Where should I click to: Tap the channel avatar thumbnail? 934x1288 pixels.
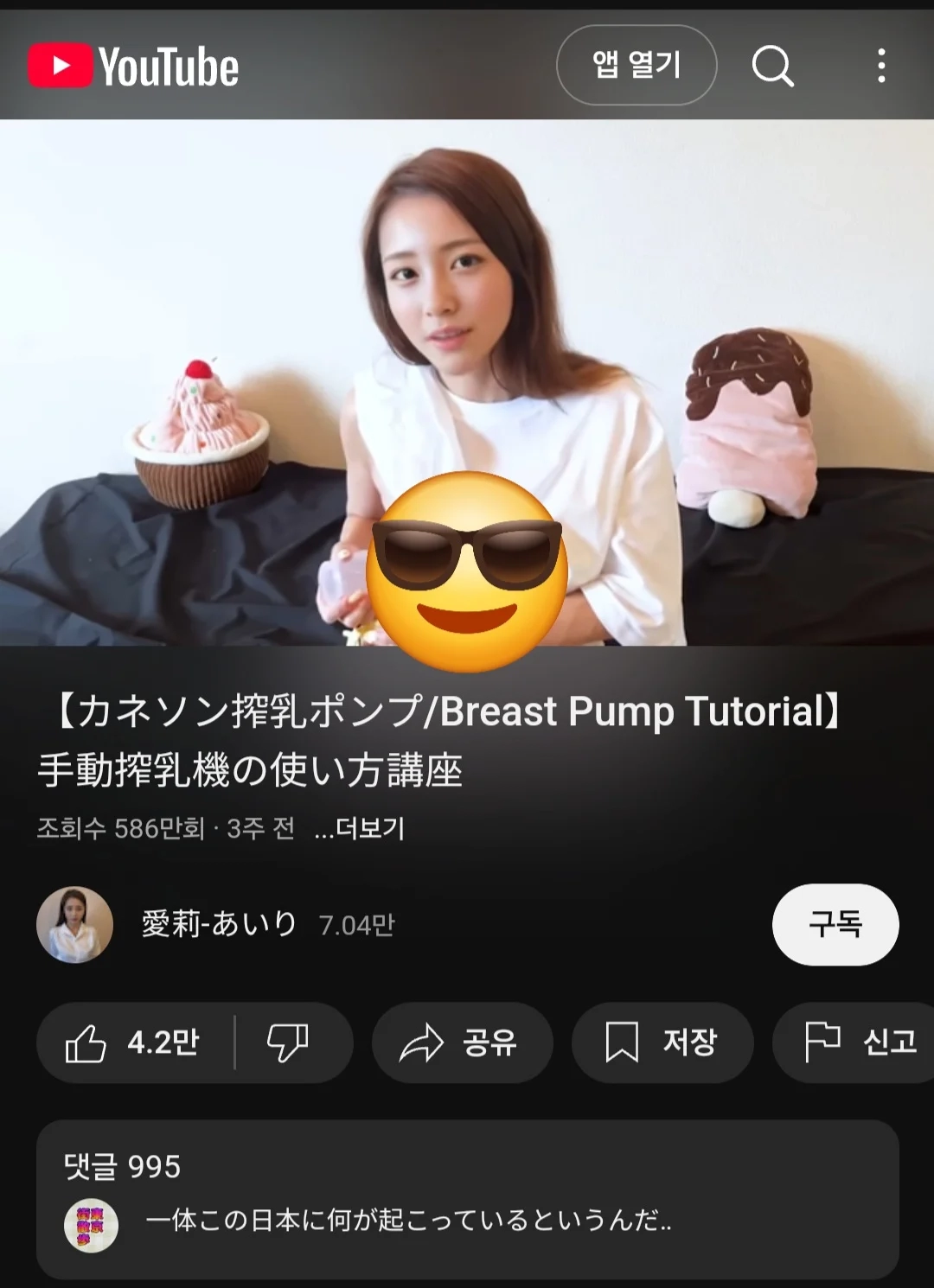(75, 924)
